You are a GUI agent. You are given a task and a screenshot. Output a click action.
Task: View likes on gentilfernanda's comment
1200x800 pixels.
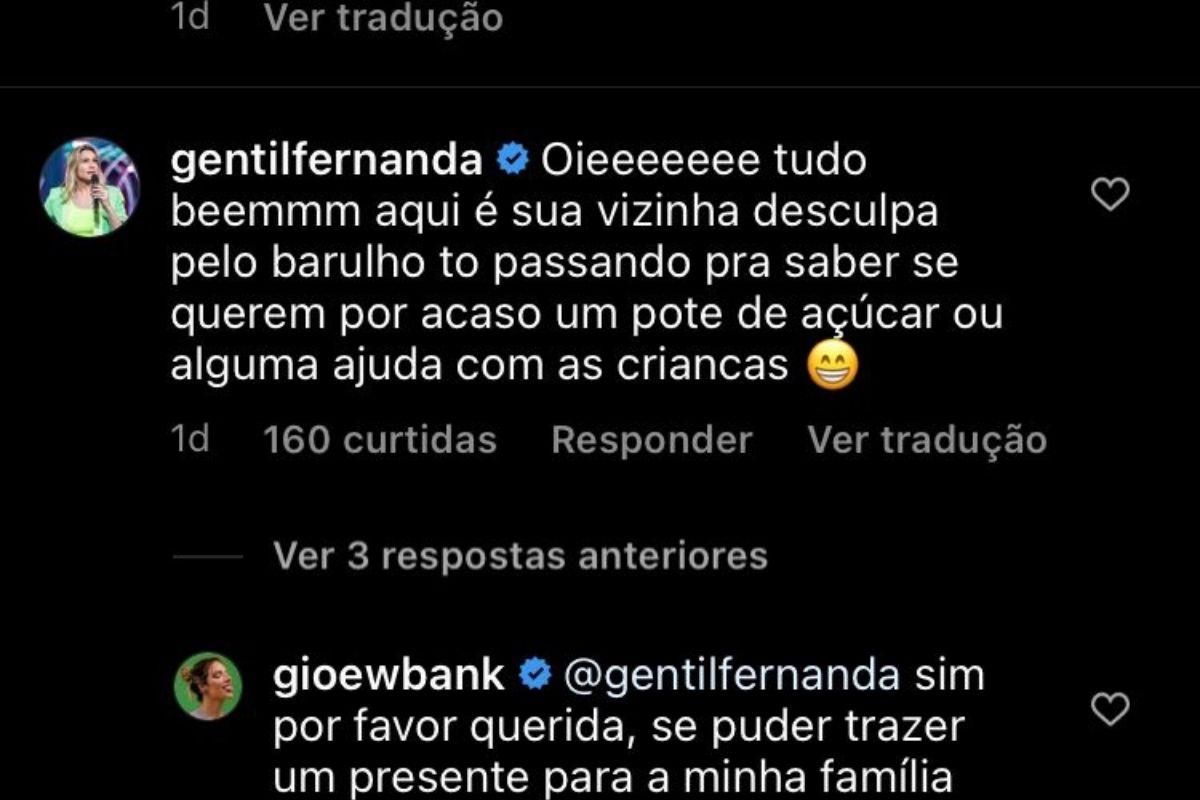coord(379,440)
